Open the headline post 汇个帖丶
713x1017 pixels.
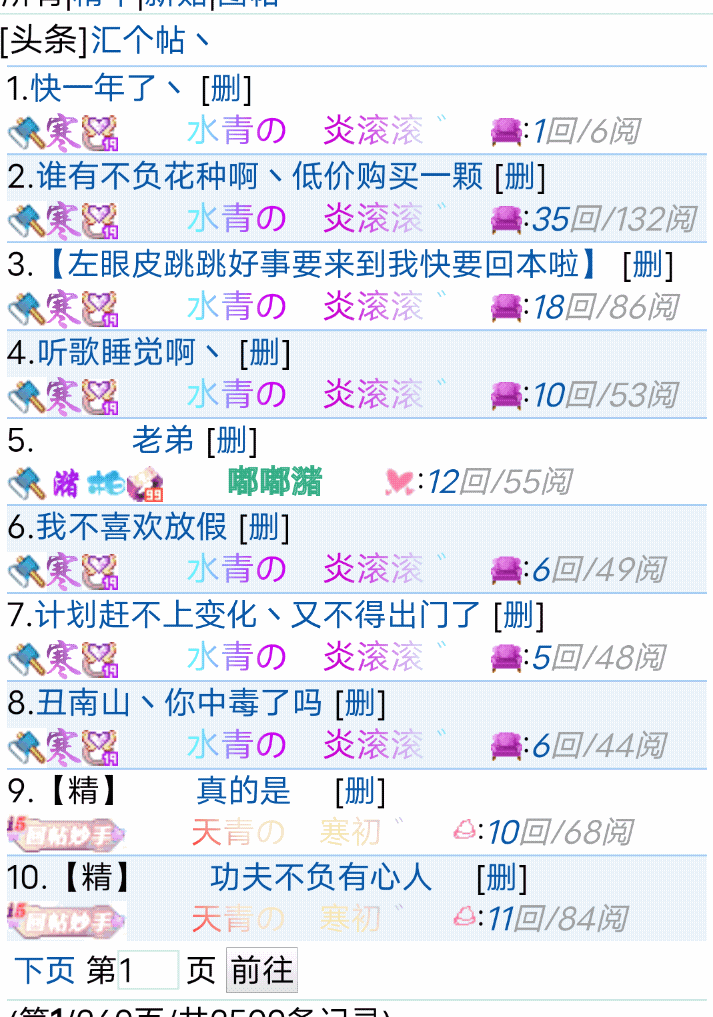(x=150, y=41)
